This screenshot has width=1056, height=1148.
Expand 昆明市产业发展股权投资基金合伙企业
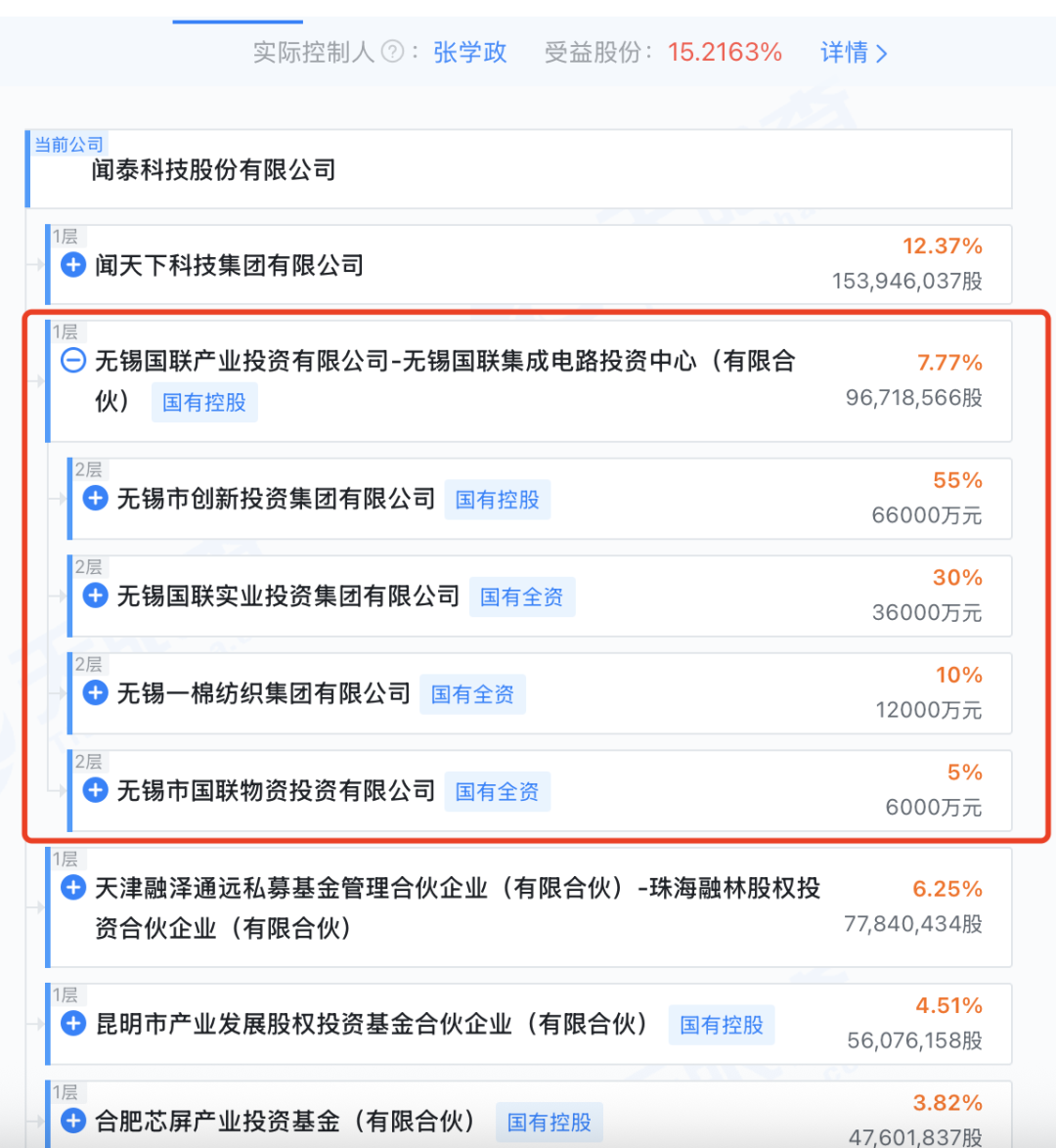tap(73, 1024)
